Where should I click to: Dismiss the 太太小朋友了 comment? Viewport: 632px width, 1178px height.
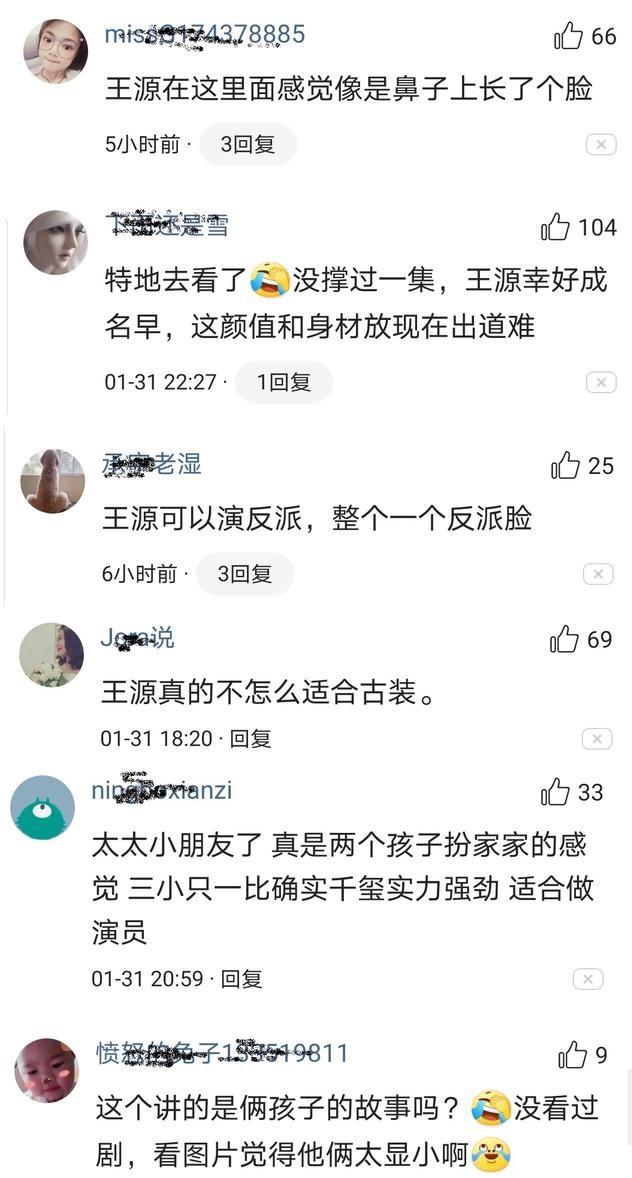click(x=588, y=979)
